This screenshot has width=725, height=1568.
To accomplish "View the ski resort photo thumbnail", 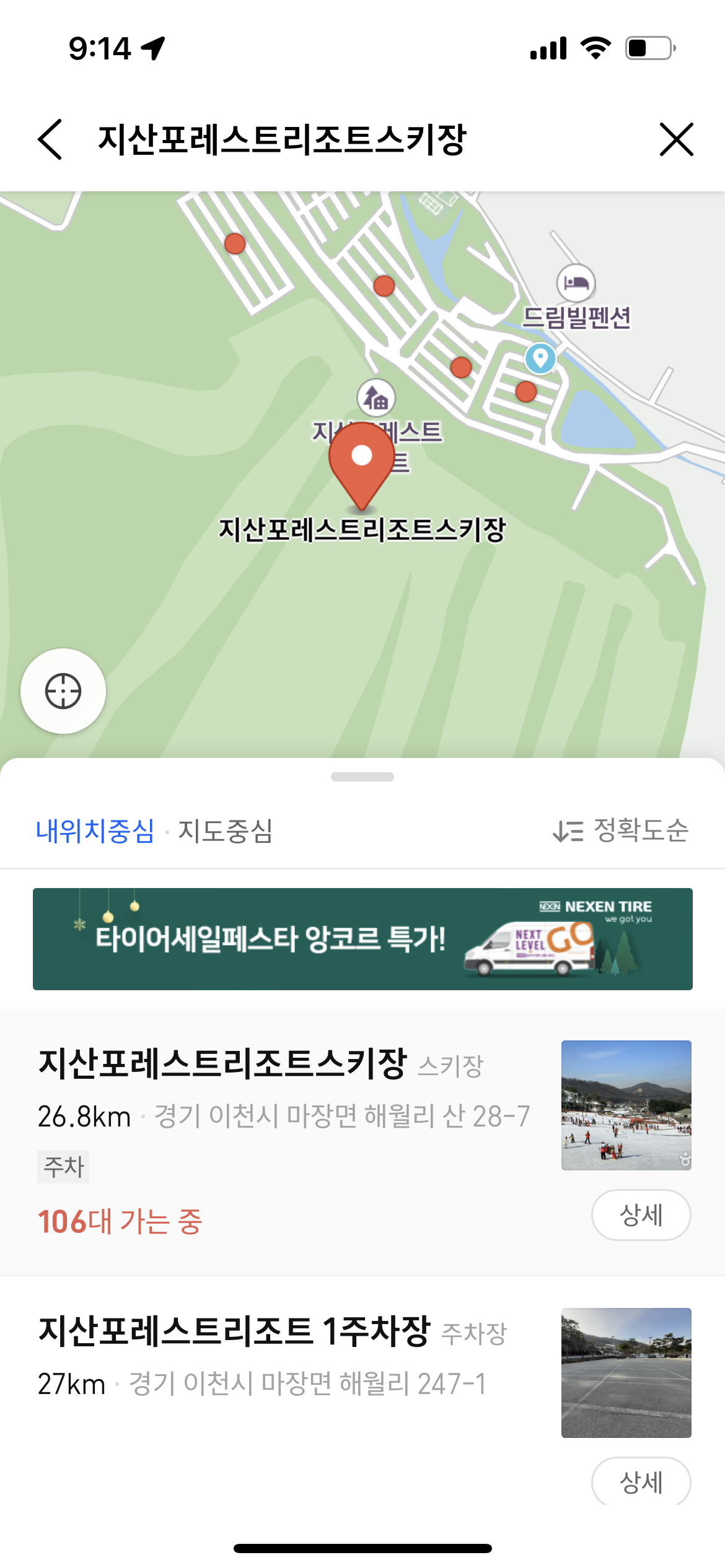I will click(x=626, y=1105).
